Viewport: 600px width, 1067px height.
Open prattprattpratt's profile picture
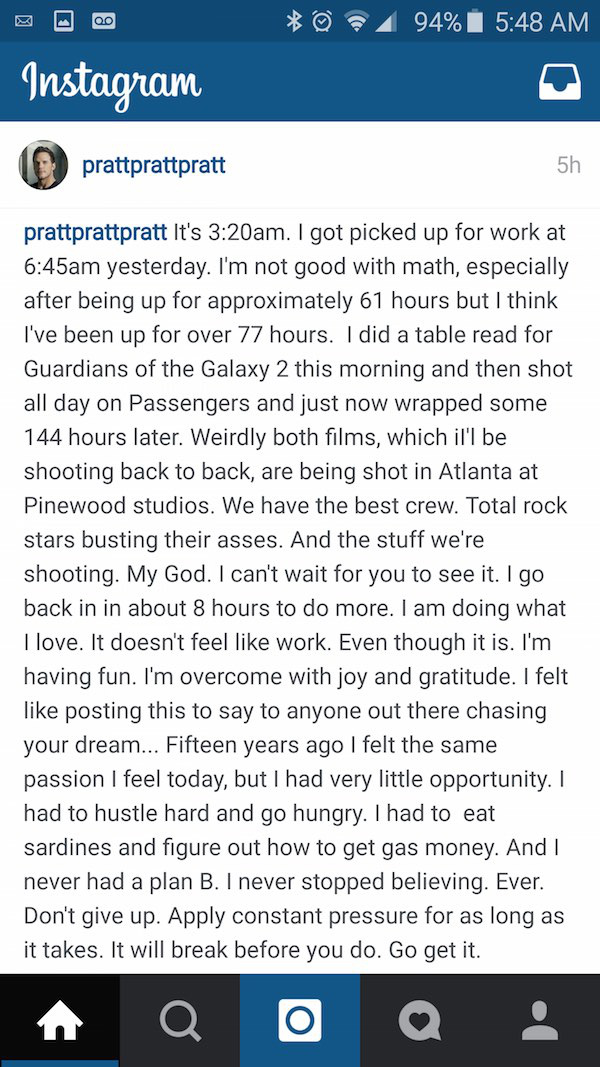(44, 165)
